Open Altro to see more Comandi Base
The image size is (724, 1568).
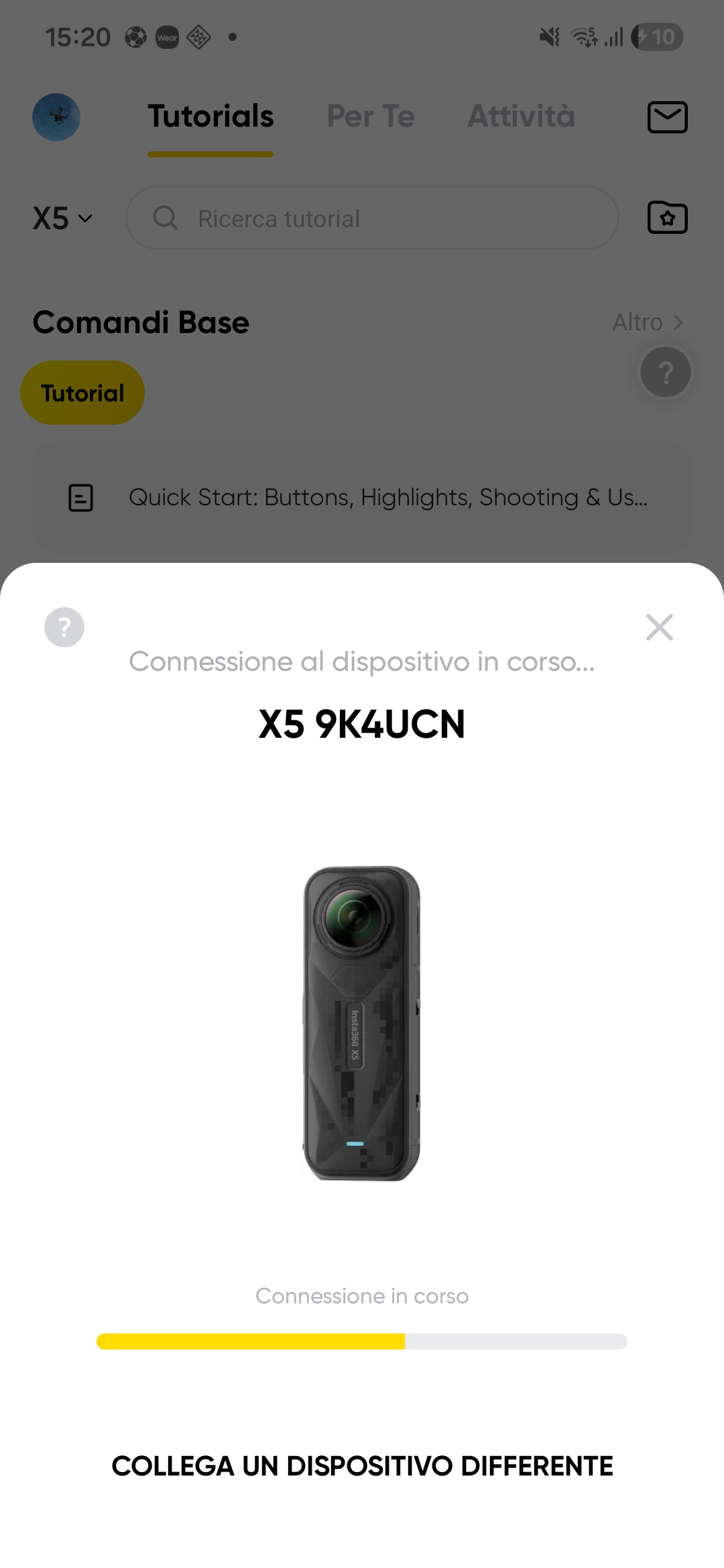[648, 322]
